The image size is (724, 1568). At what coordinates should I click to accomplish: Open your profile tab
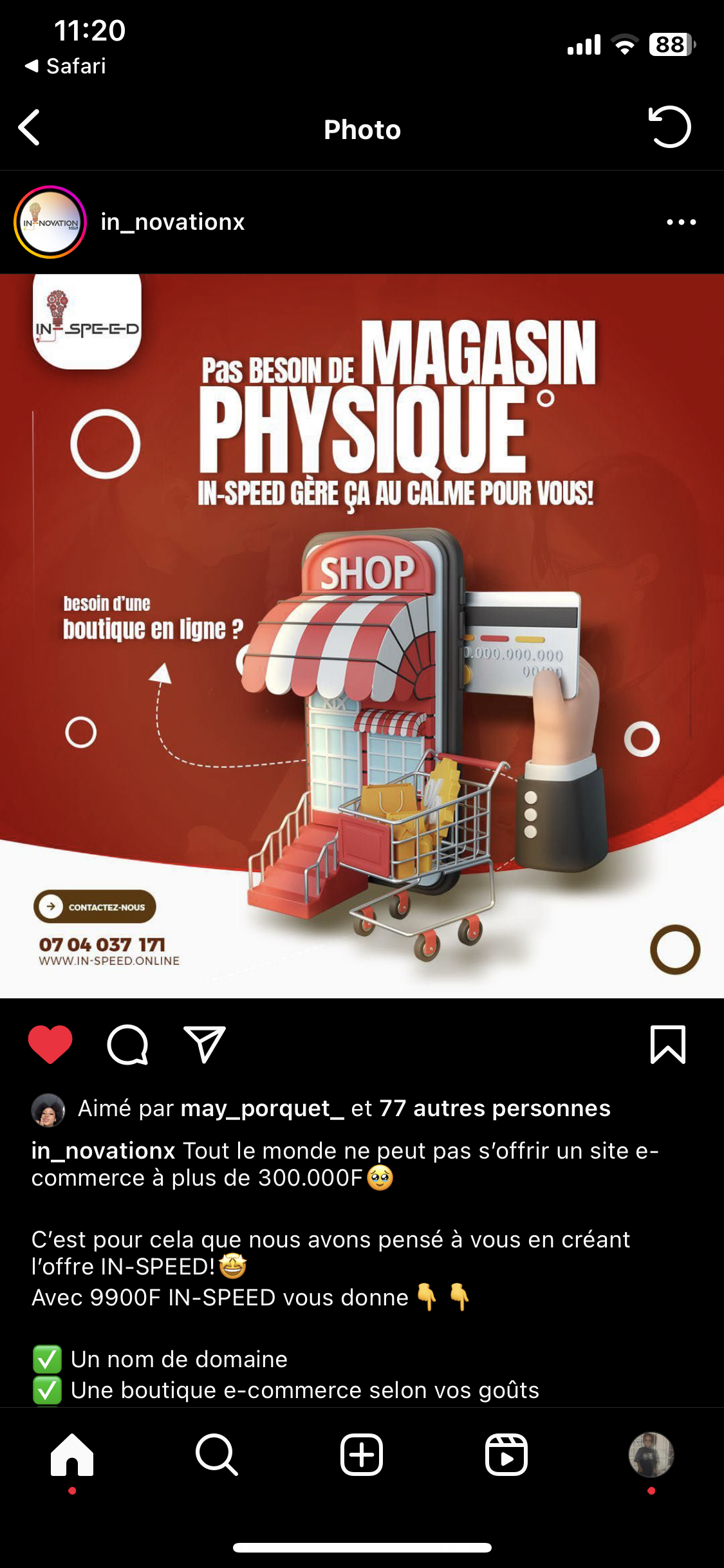651,1454
